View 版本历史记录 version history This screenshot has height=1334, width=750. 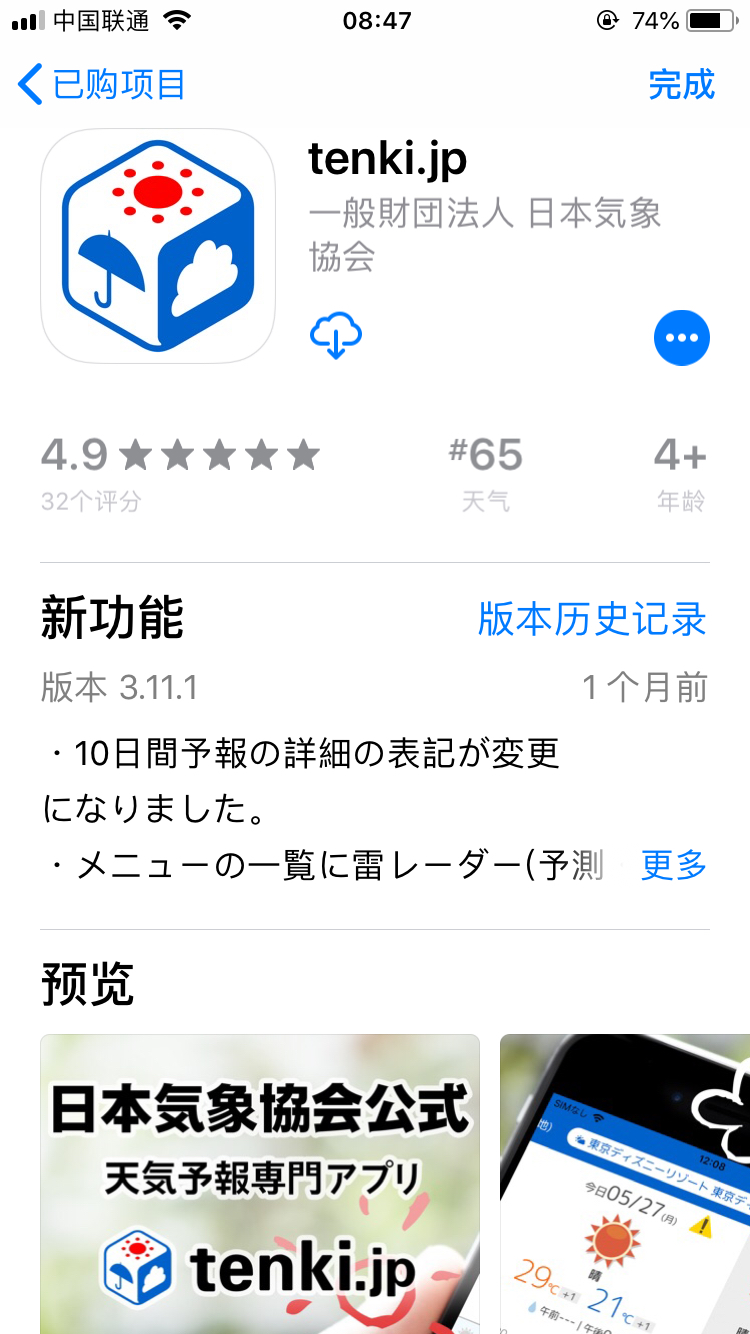click(x=592, y=619)
